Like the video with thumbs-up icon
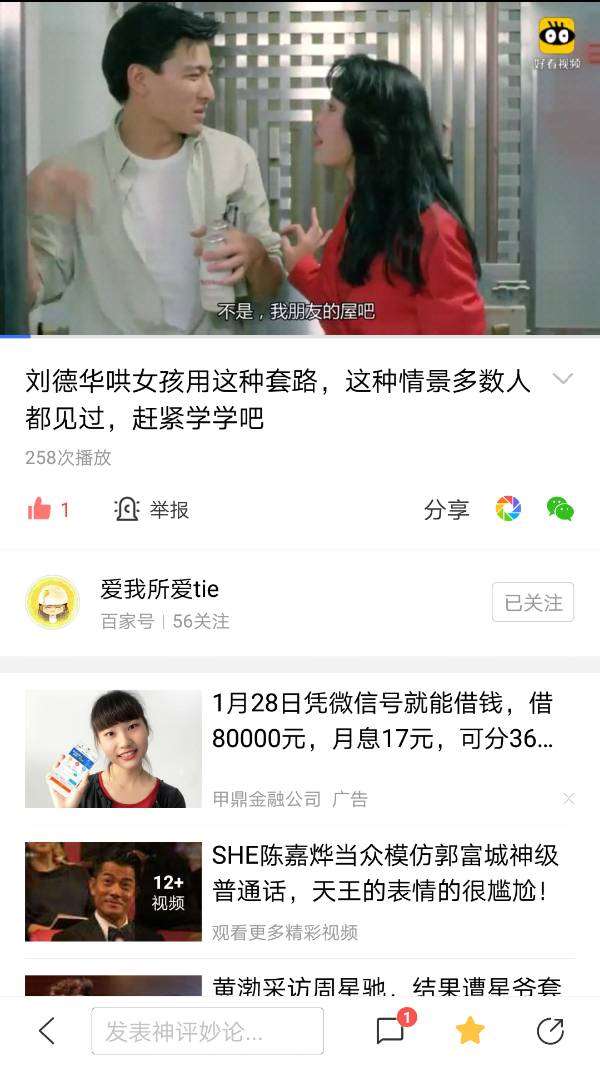Viewport: 600px width, 1066px height. [40, 509]
